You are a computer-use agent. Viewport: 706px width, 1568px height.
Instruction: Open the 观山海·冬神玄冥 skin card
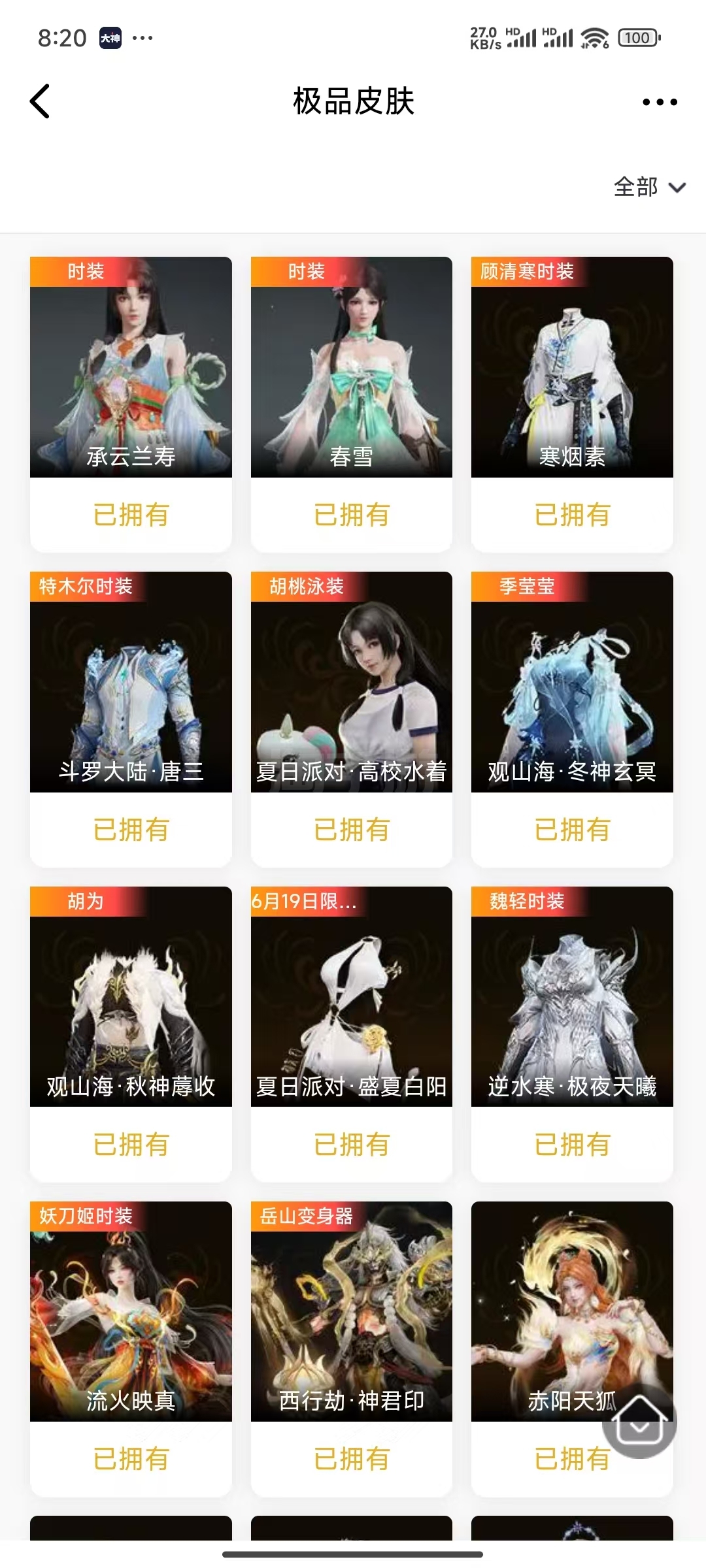pyautogui.click(x=572, y=719)
